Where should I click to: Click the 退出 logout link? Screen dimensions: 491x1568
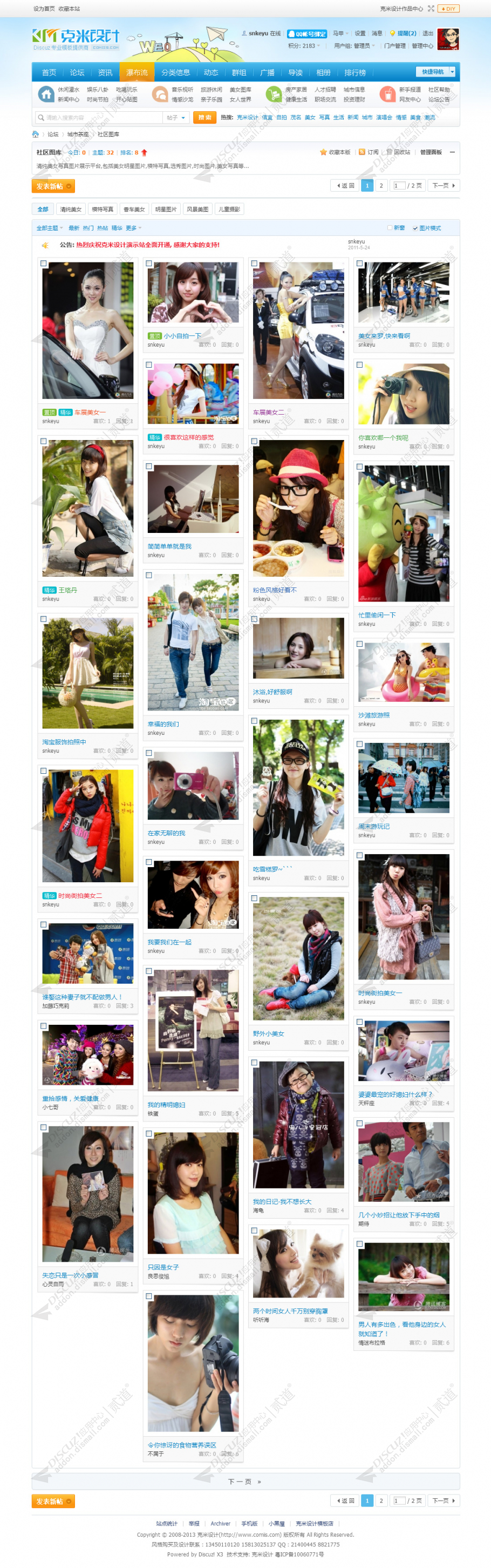[428, 33]
